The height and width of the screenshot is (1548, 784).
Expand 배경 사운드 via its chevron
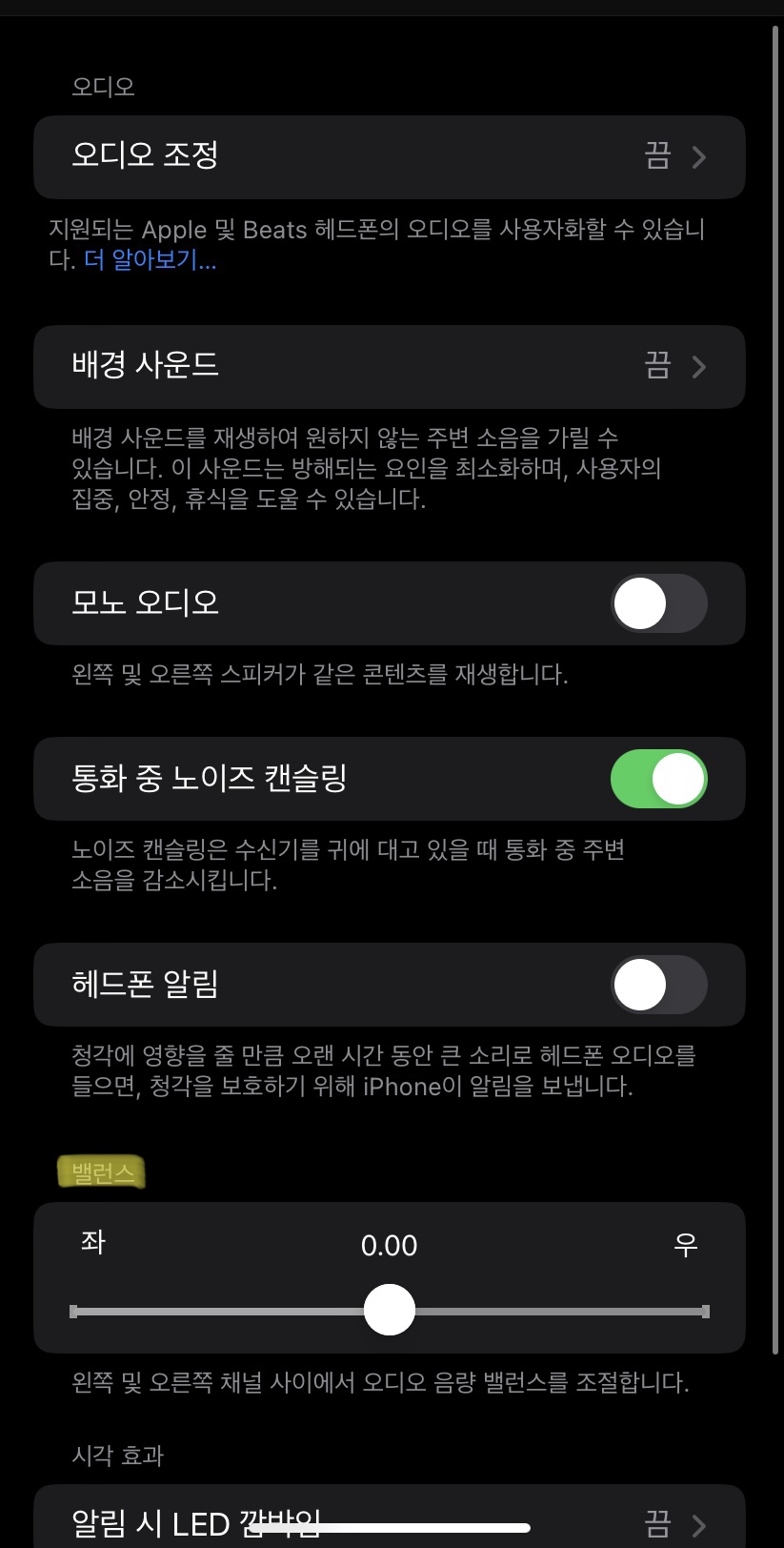(x=699, y=367)
